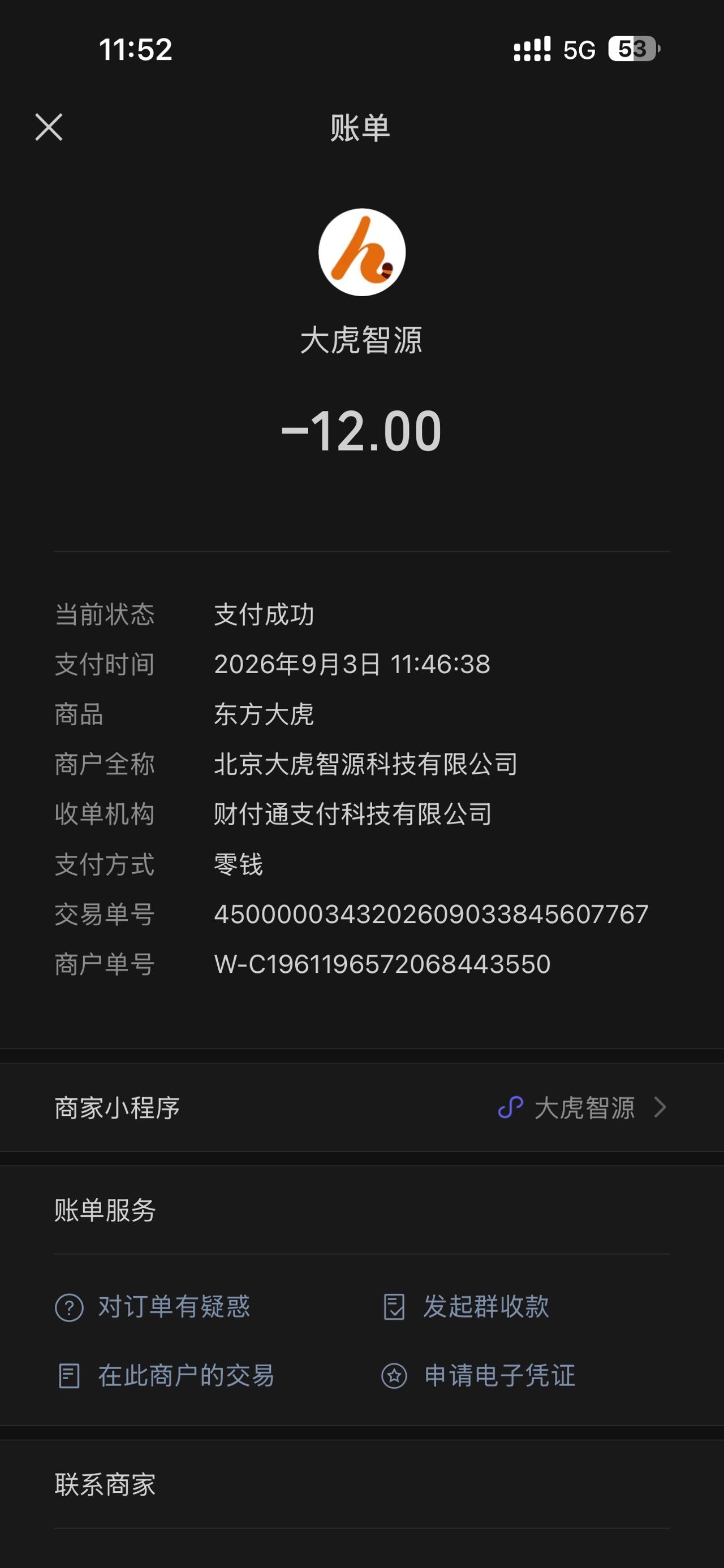Open the 大虎智源 merchant mini program
724x1568 pixels.
[x=361, y=1107]
